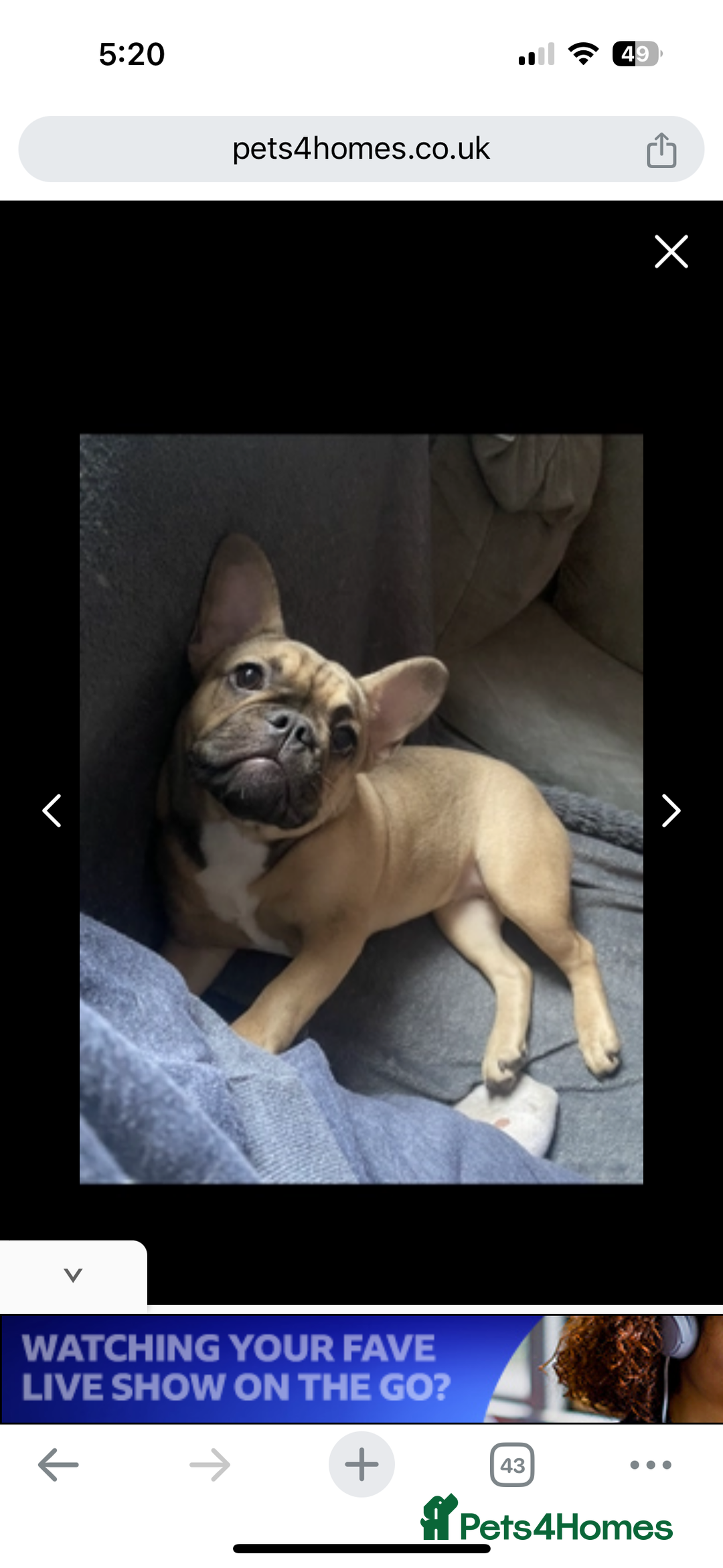Open the ellipsis more options menu
This screenshot has width=723, height=1568.
650,1464
